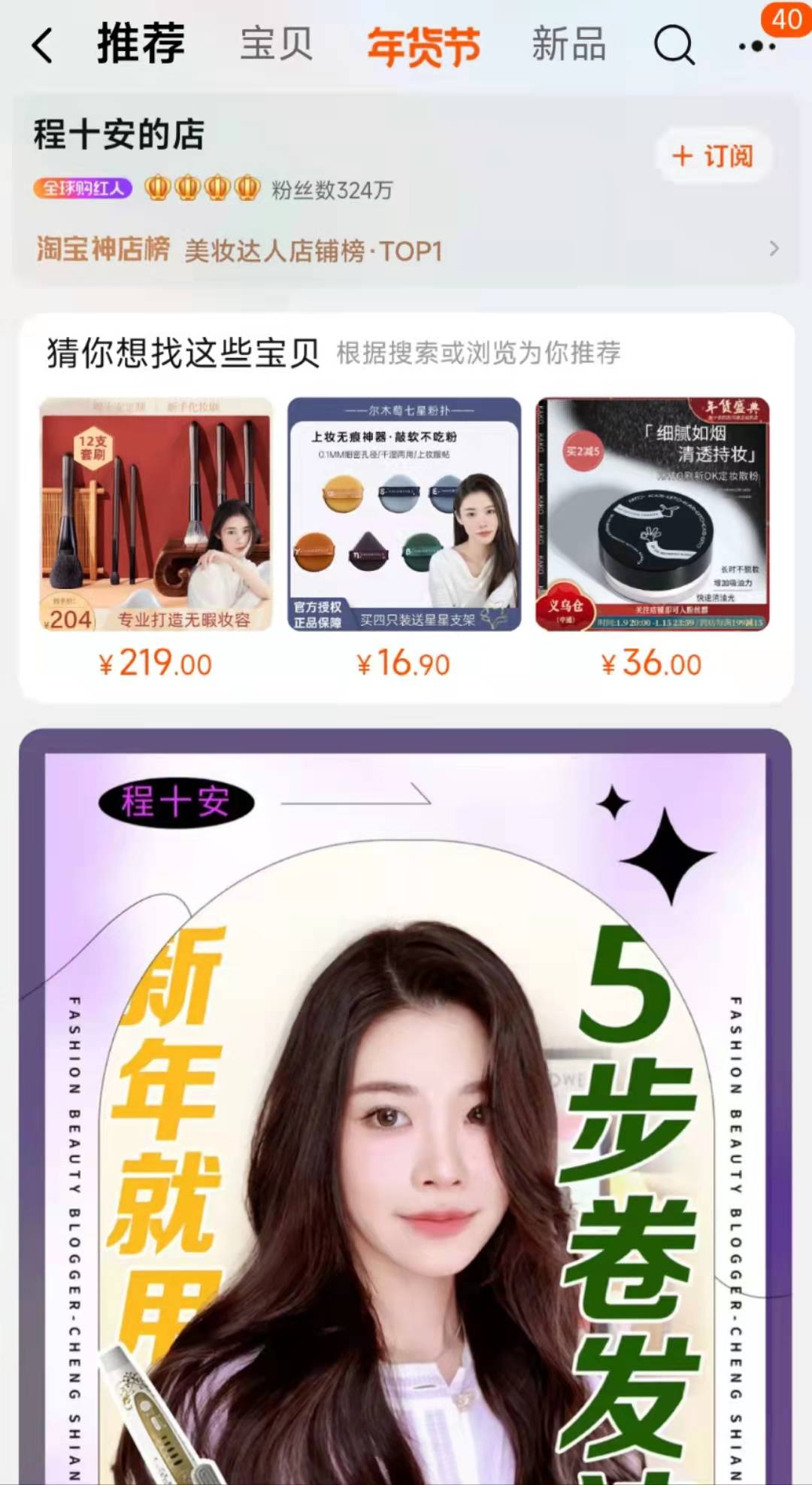Viewport: 812px width, 1485px height.
Task: Open the 年货节 tab
Action: [x=423, y=45]
